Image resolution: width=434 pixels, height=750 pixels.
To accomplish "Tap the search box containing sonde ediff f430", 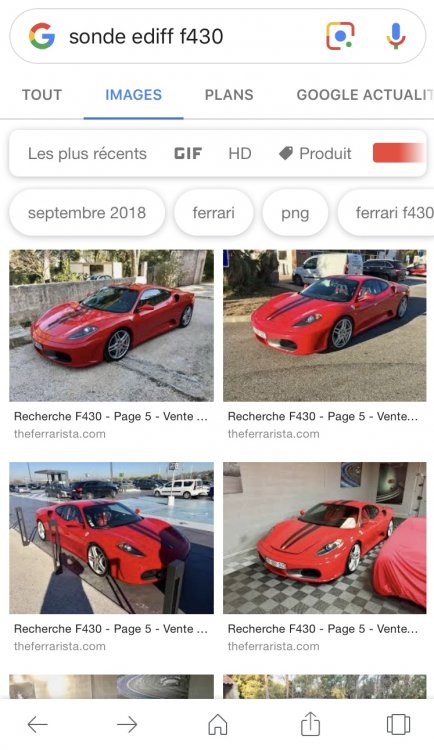I will point(191,36).
